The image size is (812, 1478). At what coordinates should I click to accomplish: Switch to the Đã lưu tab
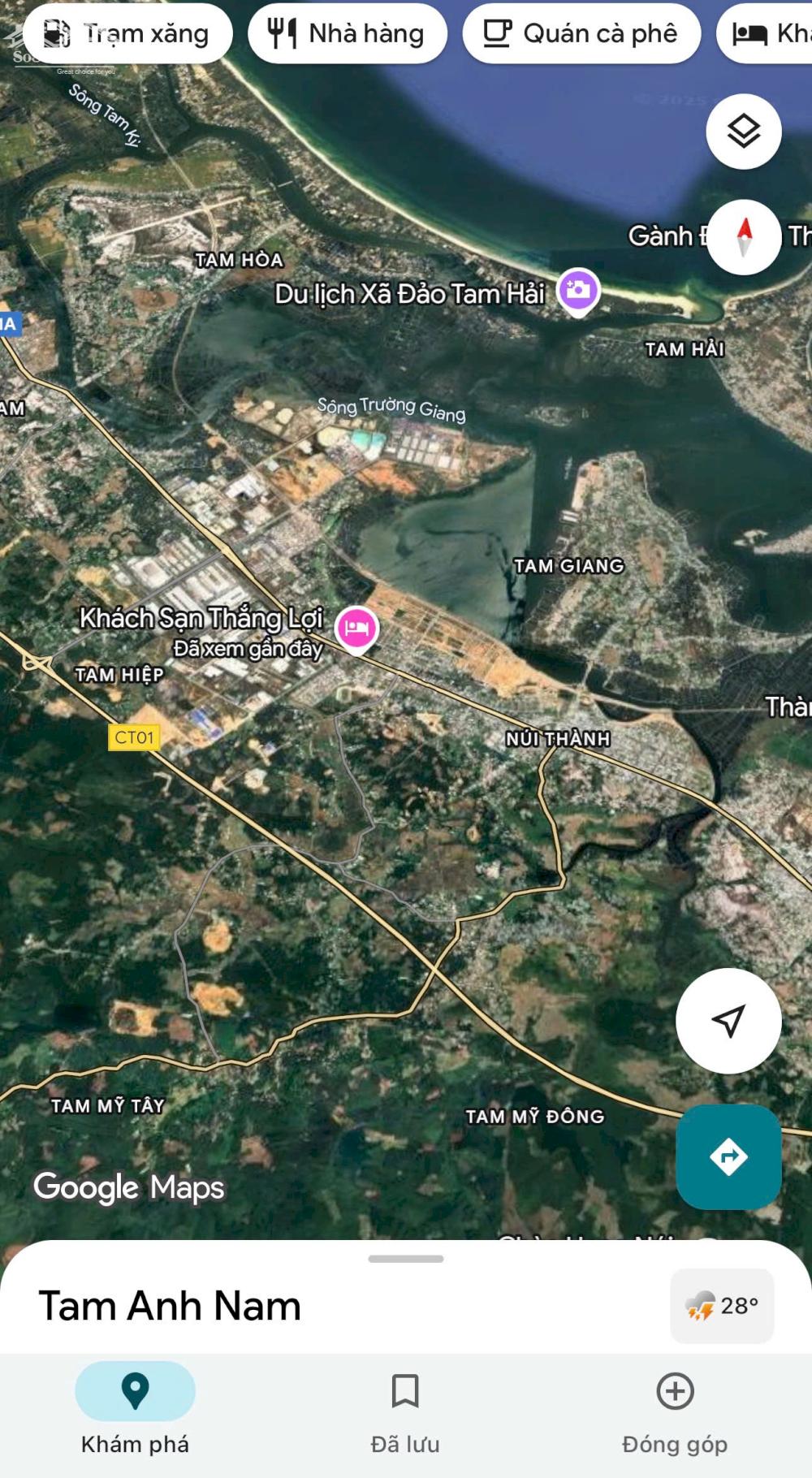(x=405, y=1409)
